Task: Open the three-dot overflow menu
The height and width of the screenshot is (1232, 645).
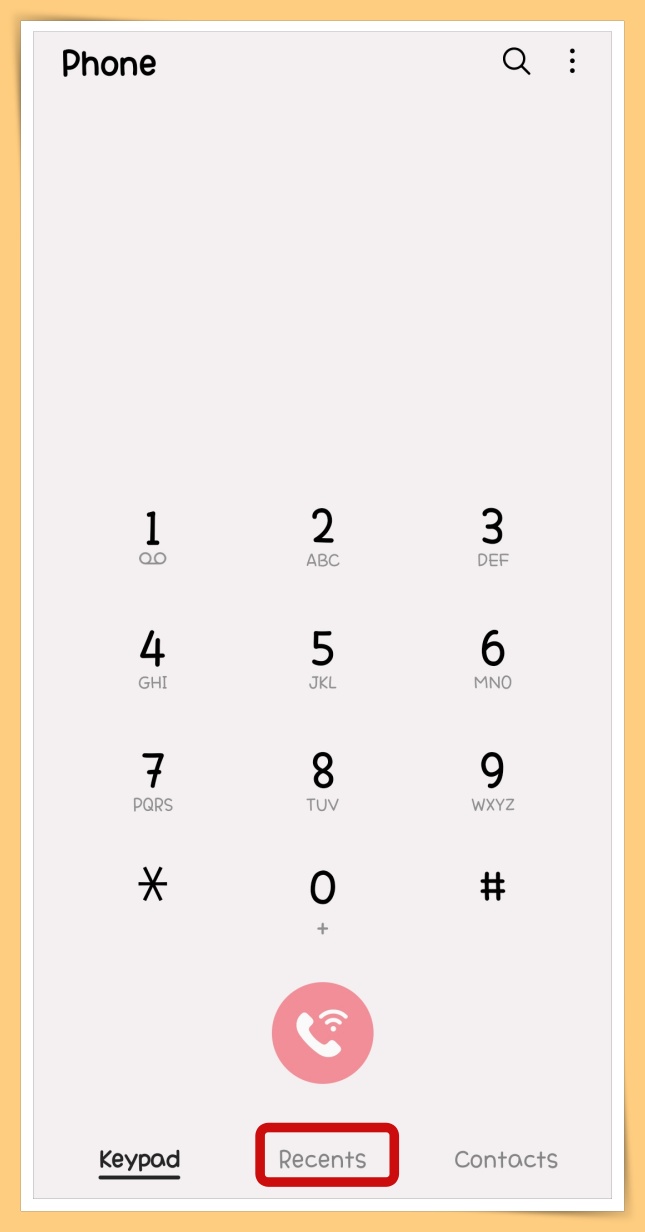Action: pyautogui.click(x=572, y=62)
